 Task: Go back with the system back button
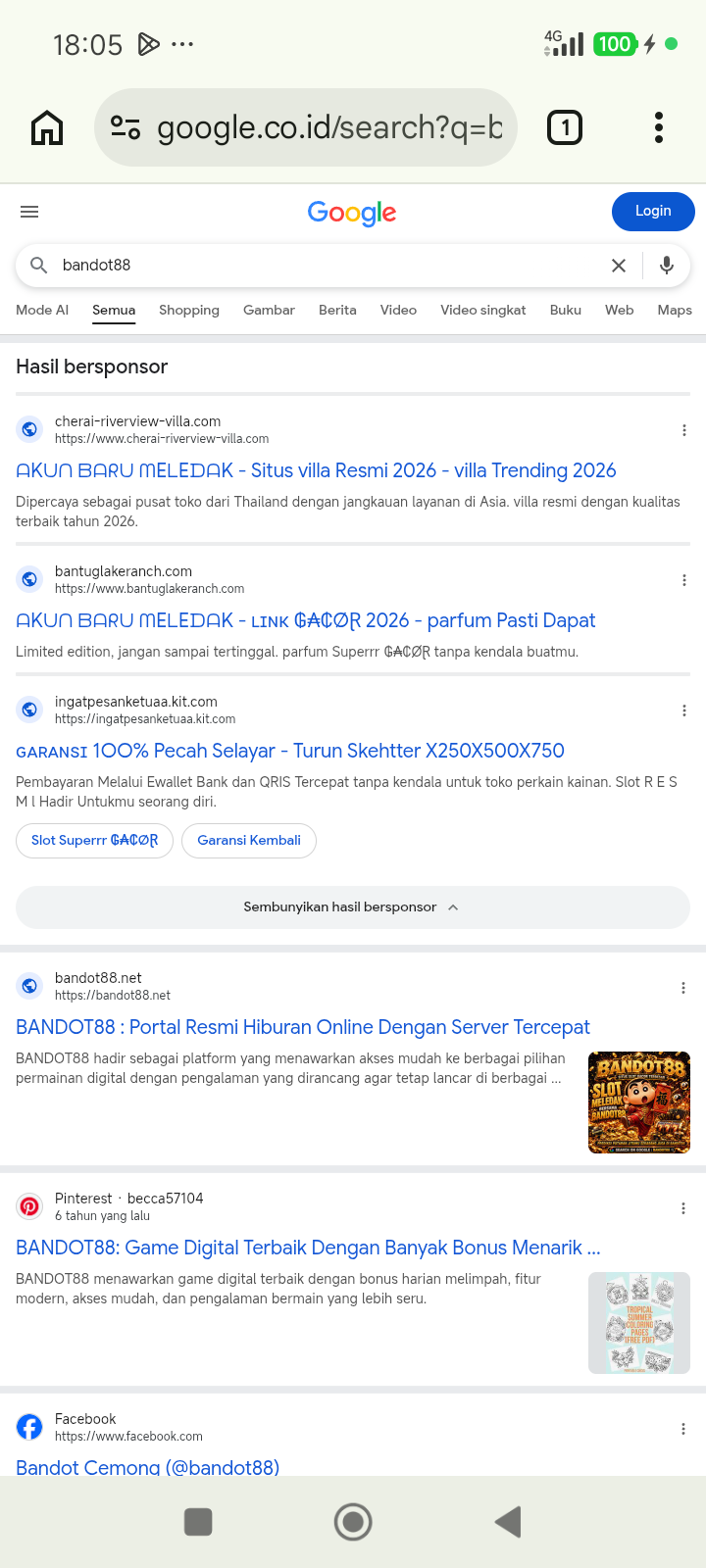coord(508,1522)
